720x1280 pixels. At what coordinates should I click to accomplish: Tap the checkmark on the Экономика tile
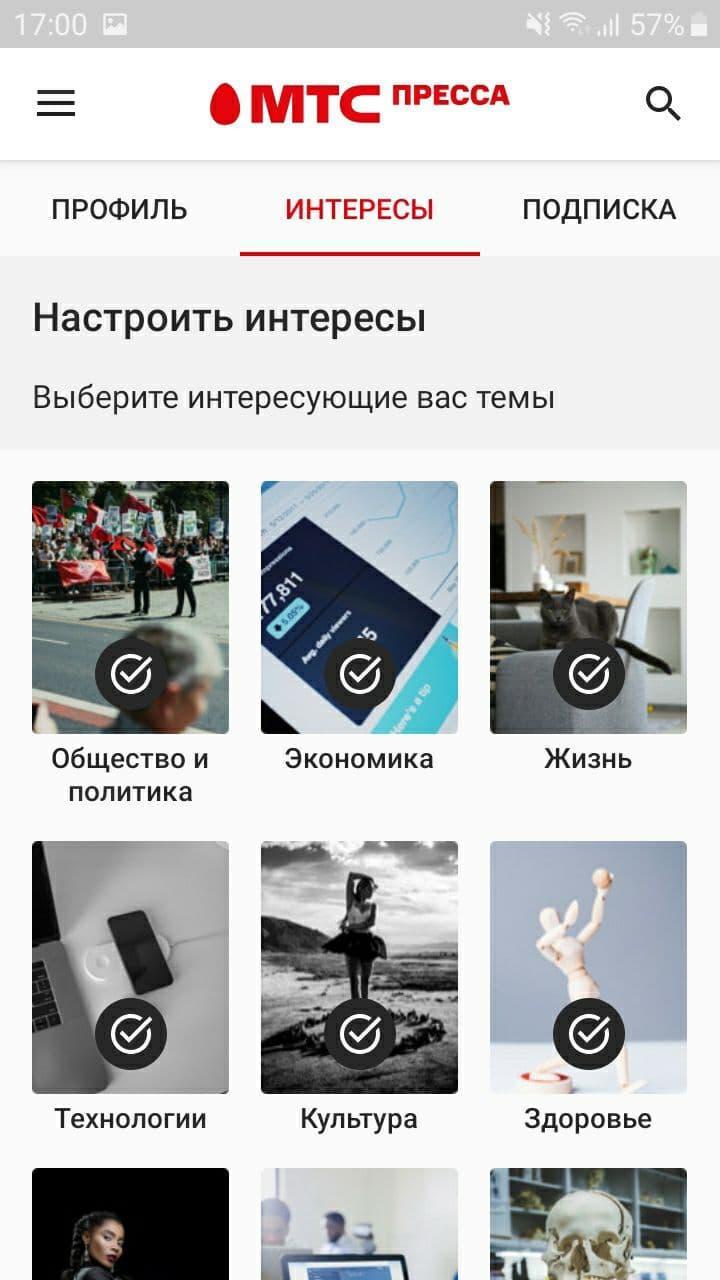(x=359, y=673)
